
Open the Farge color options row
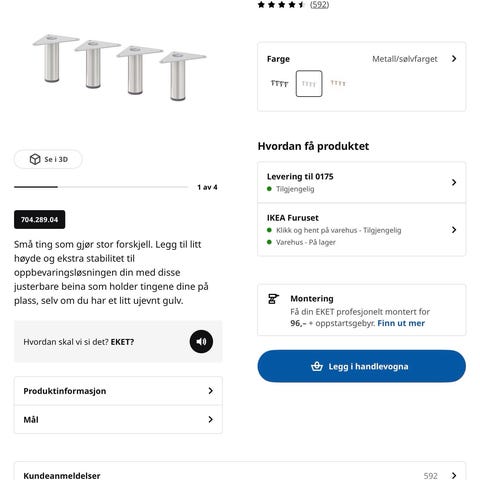(361, 59)
